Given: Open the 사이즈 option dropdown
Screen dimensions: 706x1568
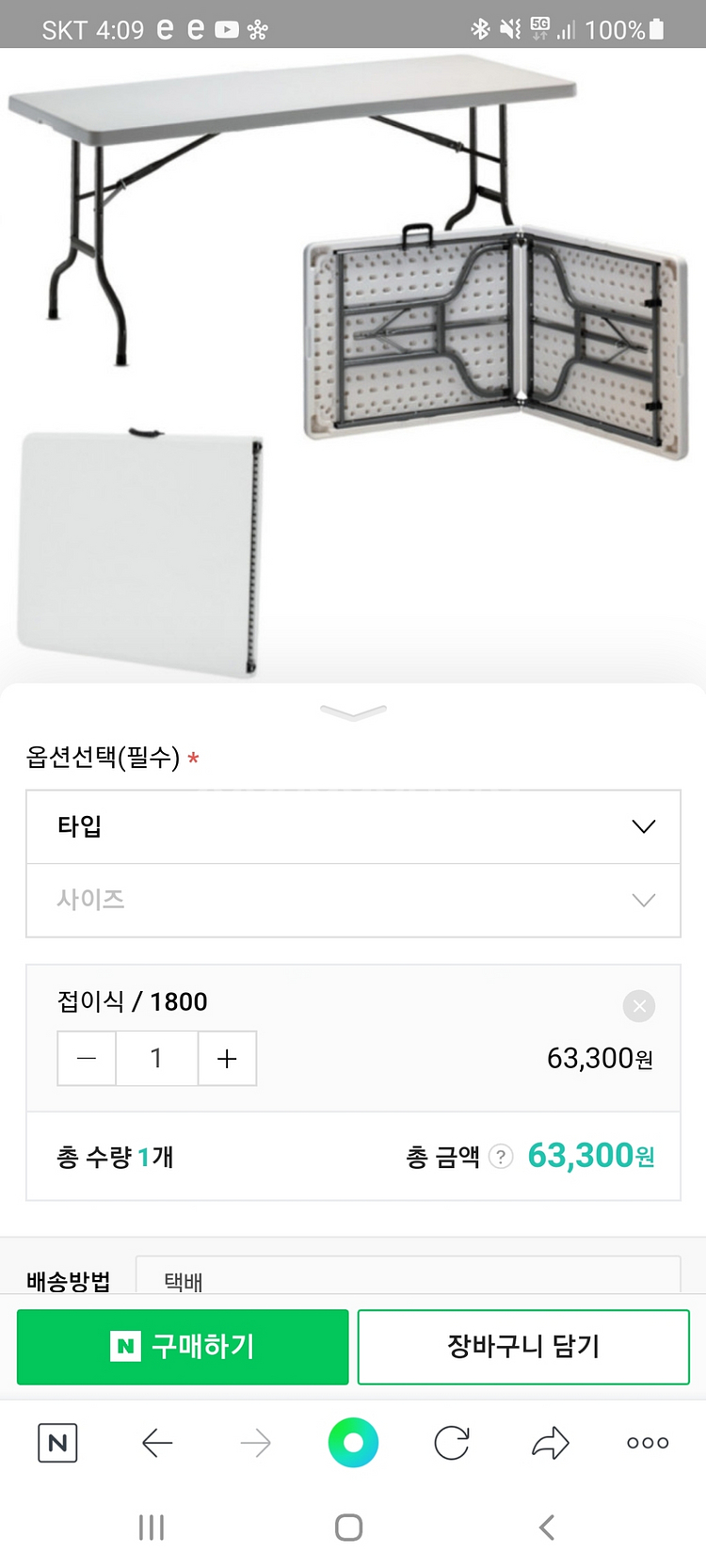Looking at the screenshot, I should pos(353,900).
